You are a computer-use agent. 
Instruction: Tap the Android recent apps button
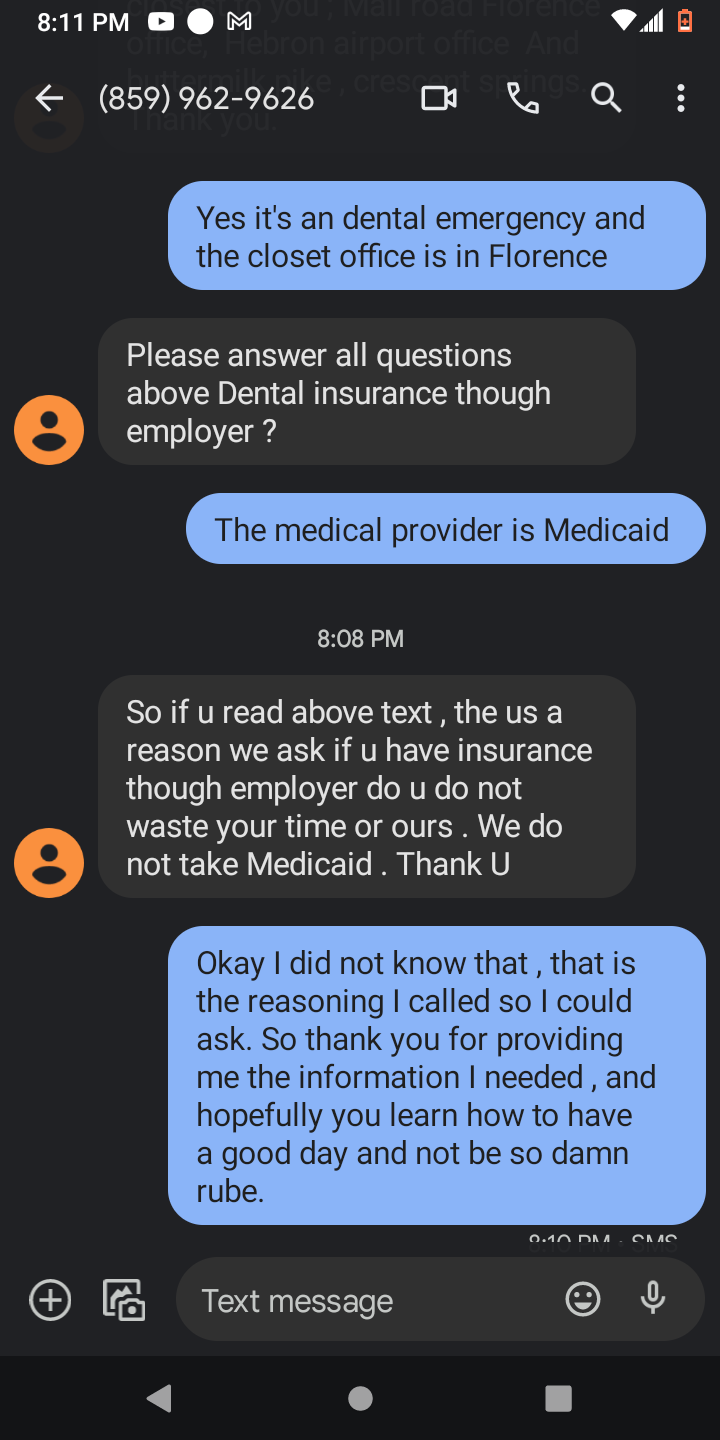558,1399
